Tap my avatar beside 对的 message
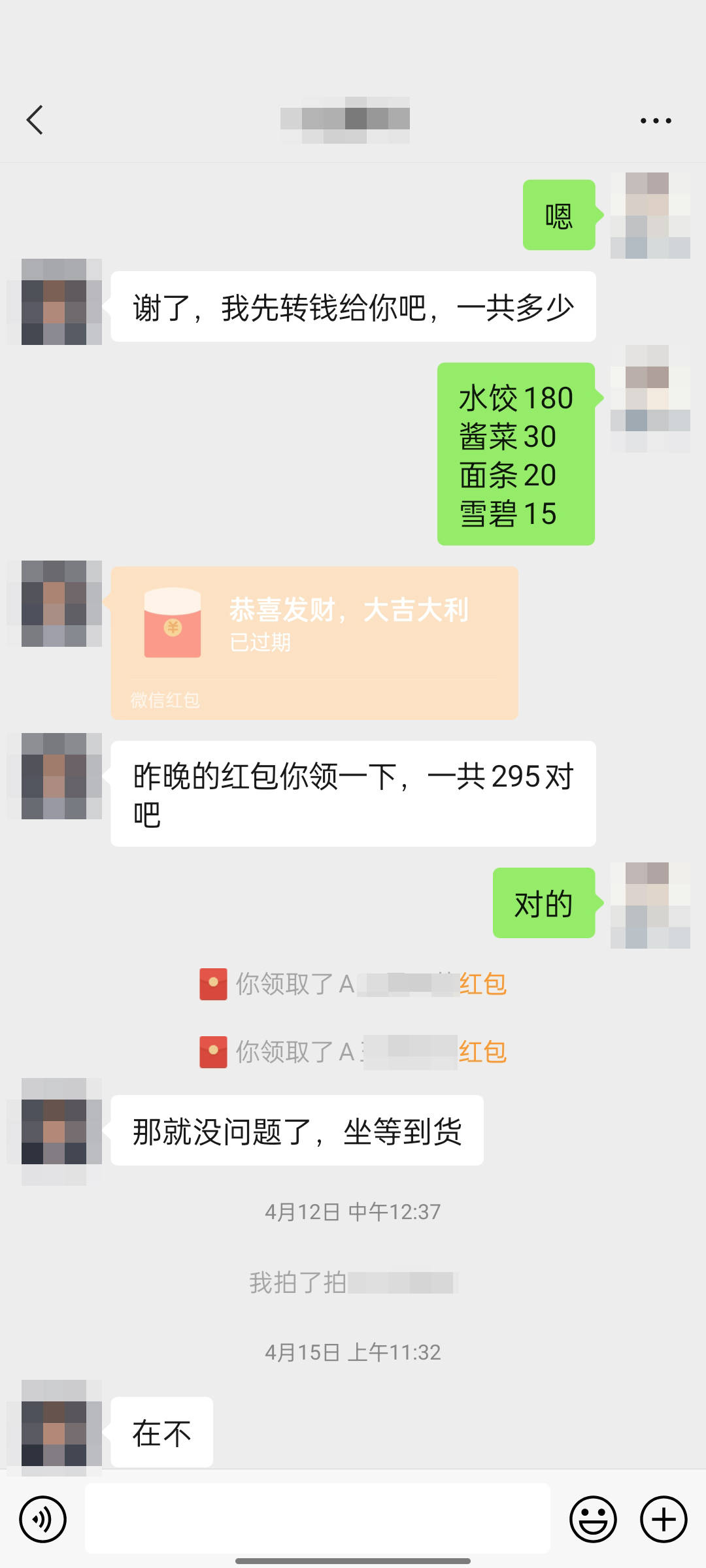This screenshot has height=1568, width=706. pyautogui.click(x=650, y=905)
